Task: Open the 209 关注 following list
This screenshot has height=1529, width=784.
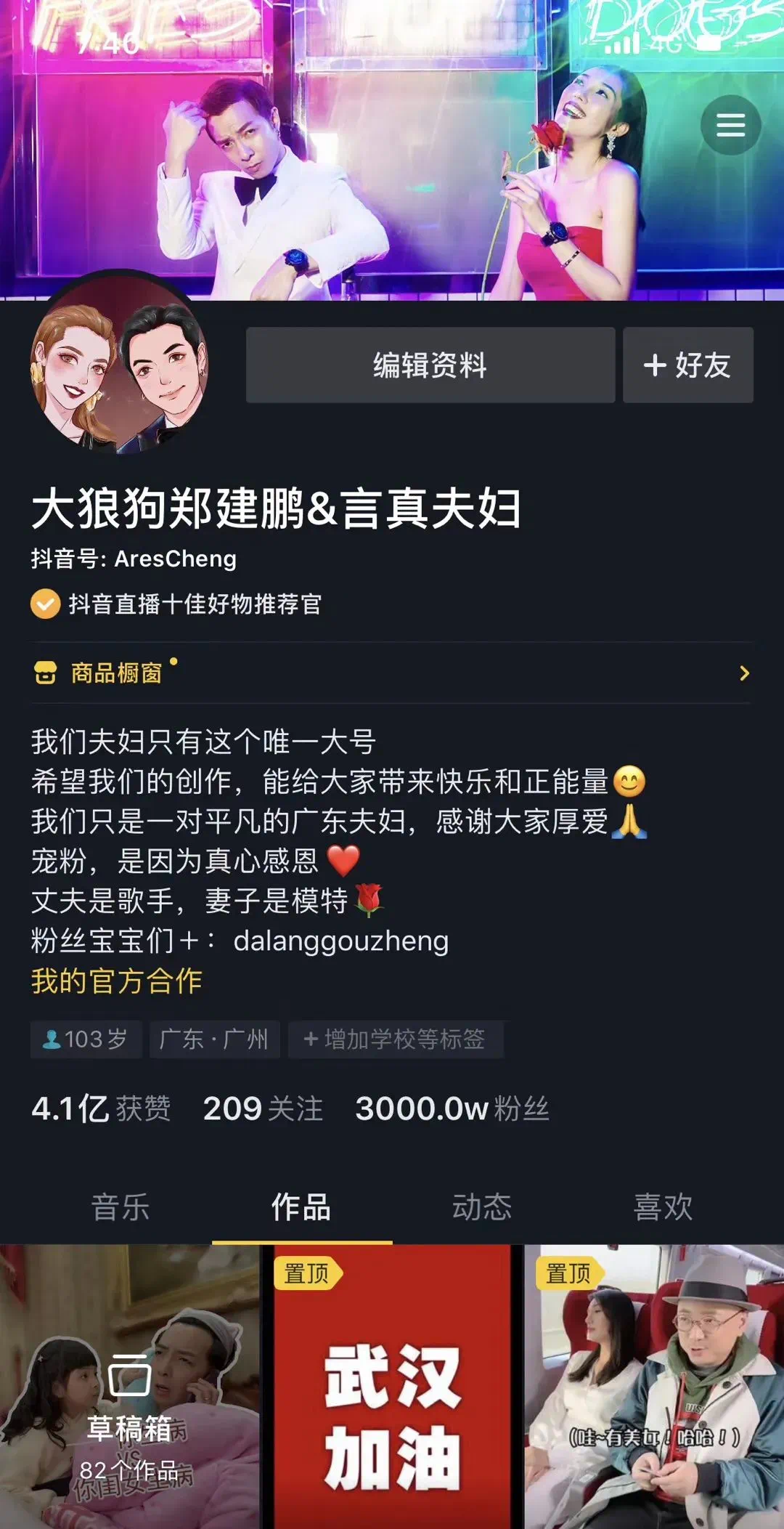Action: pyautogui.click(x=263, y=1108)
